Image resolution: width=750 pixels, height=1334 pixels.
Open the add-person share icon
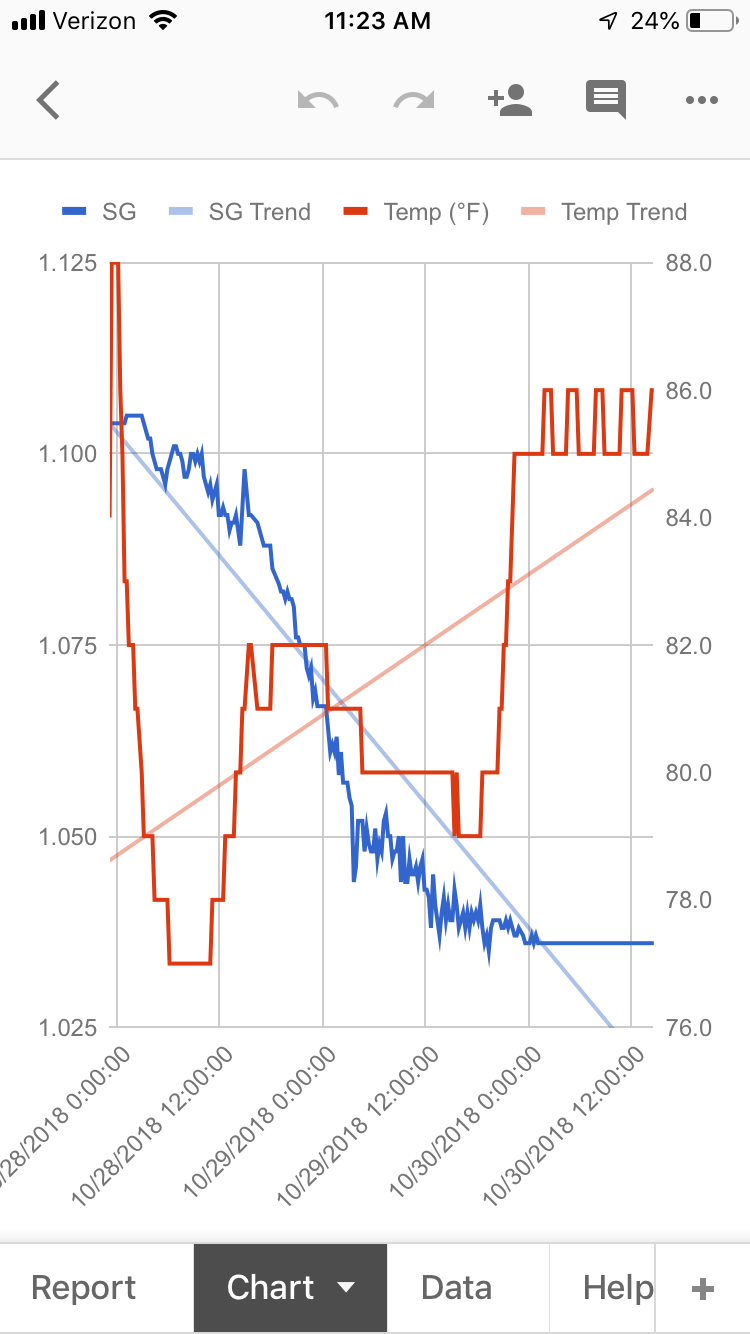(509, 99)
